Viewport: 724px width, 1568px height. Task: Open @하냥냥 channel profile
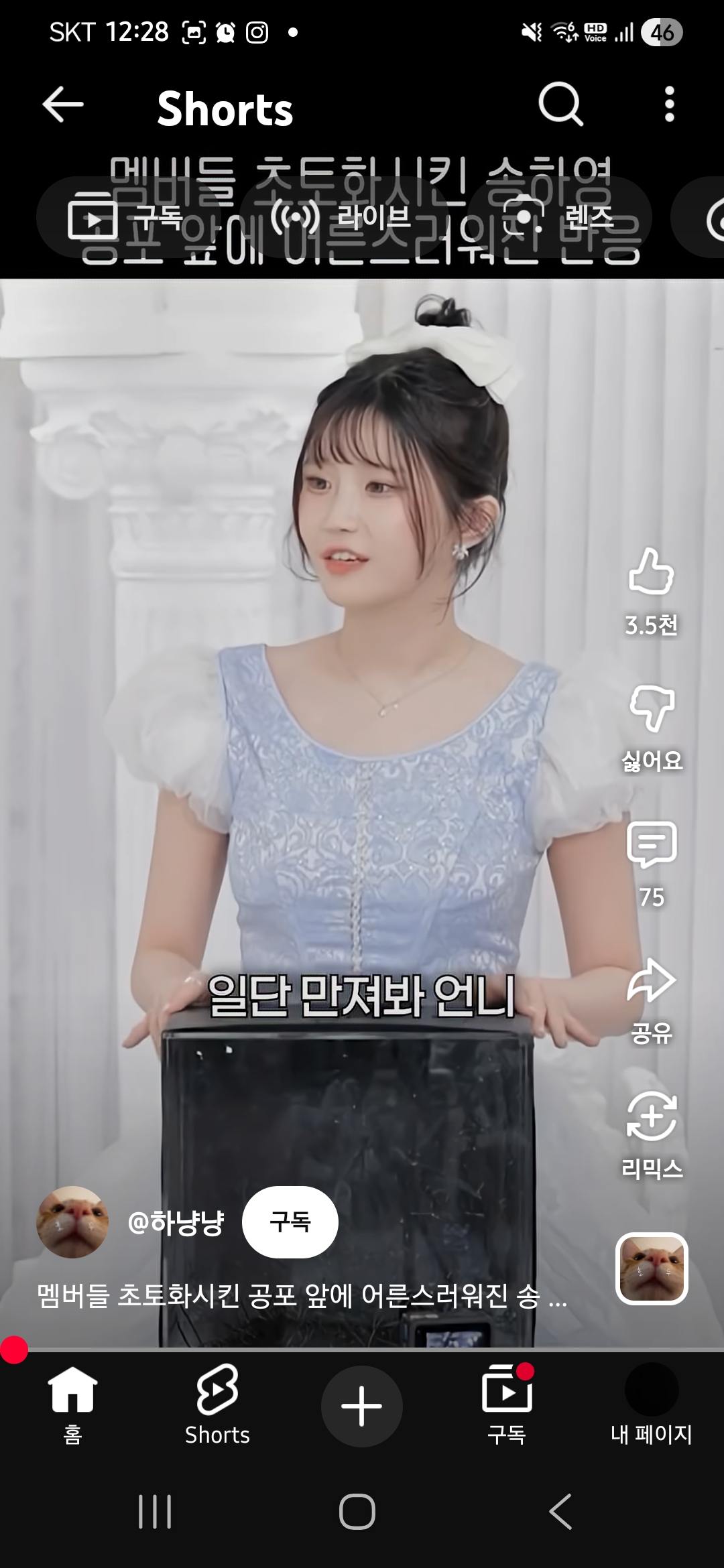coord(72,1222)
